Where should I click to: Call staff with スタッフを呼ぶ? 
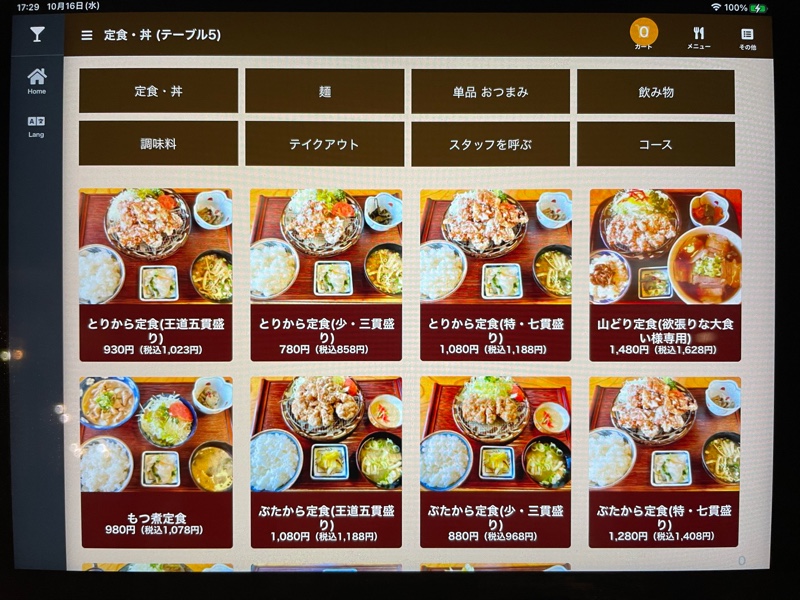pos(490,144)
